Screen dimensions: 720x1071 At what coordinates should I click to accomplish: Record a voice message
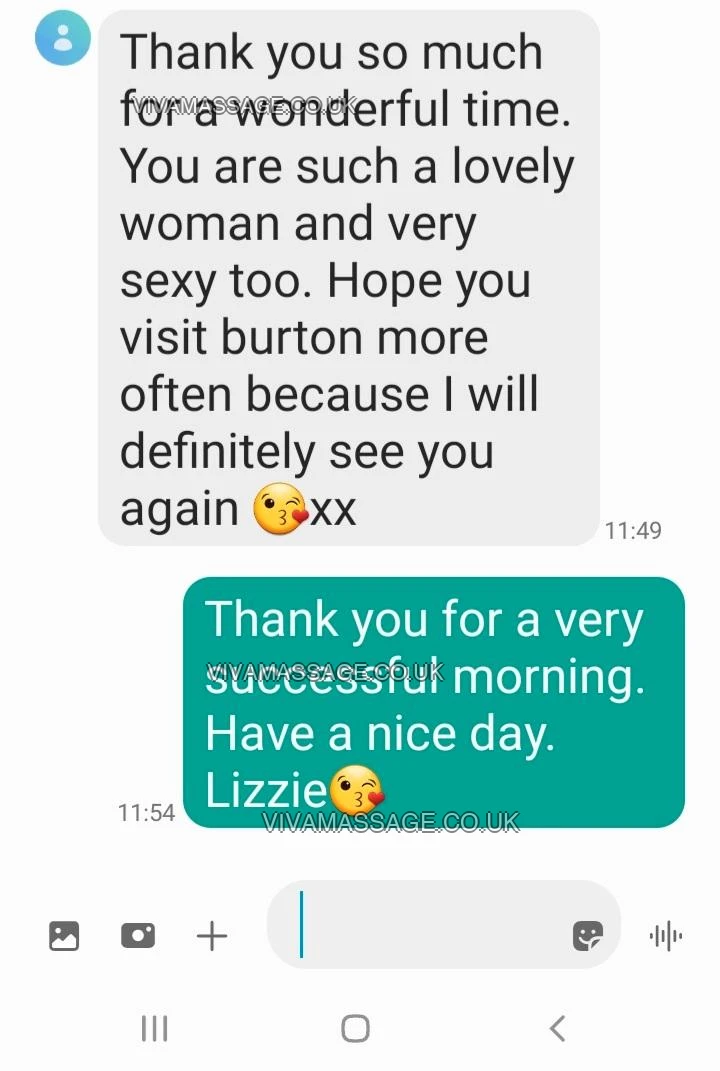pyautogui.click(x=666, y=936)
